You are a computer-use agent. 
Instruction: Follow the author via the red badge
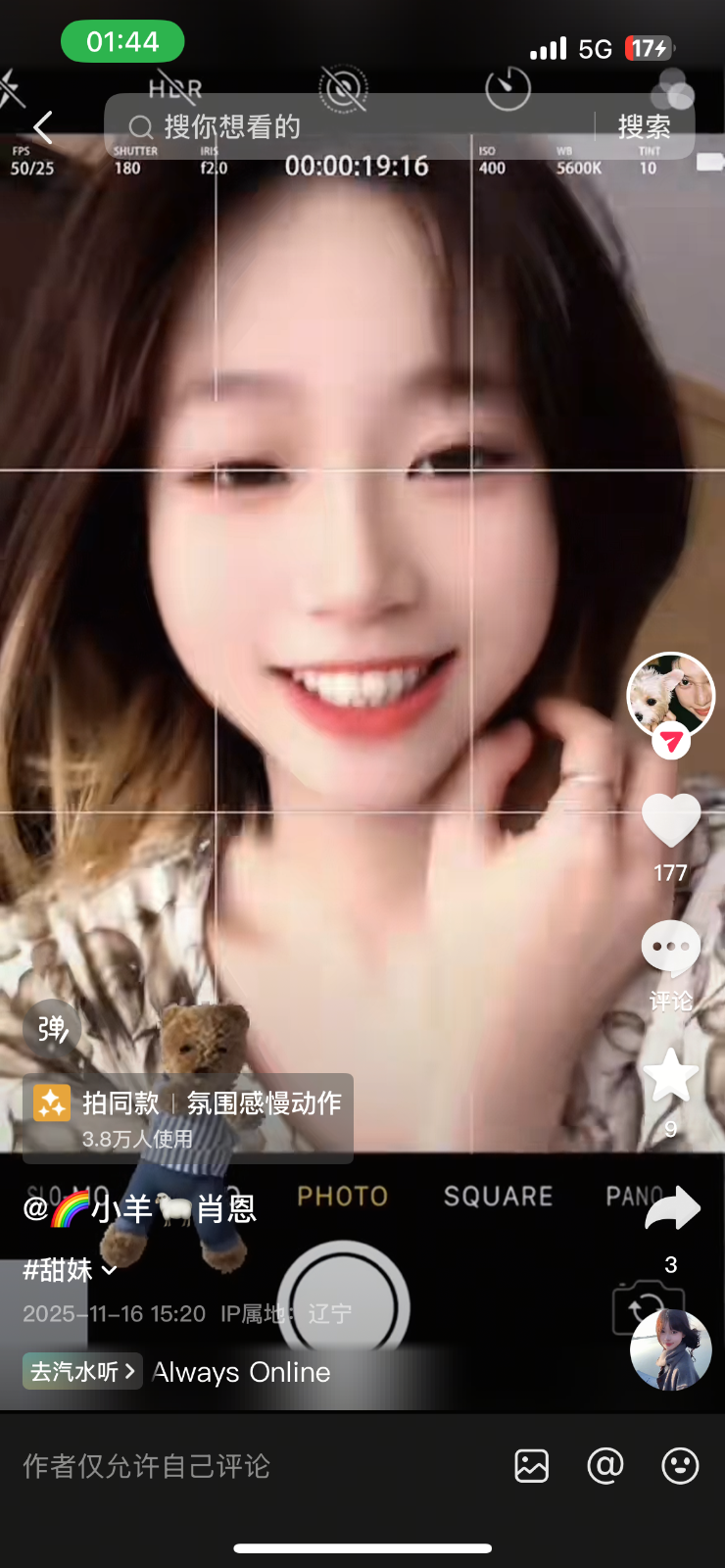click(671, 742)
